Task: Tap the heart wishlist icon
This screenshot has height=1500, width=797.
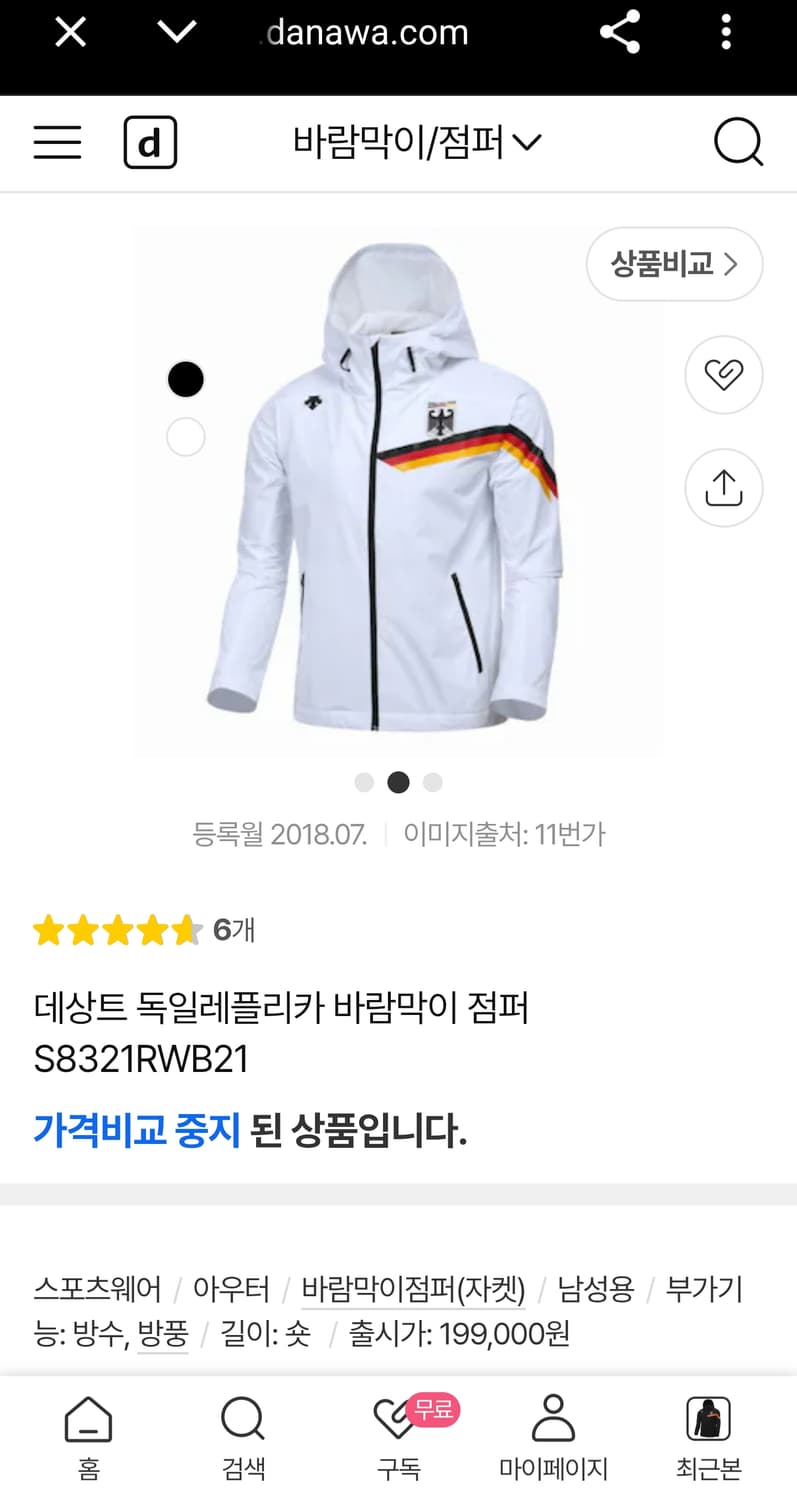Action: (723, 375)
